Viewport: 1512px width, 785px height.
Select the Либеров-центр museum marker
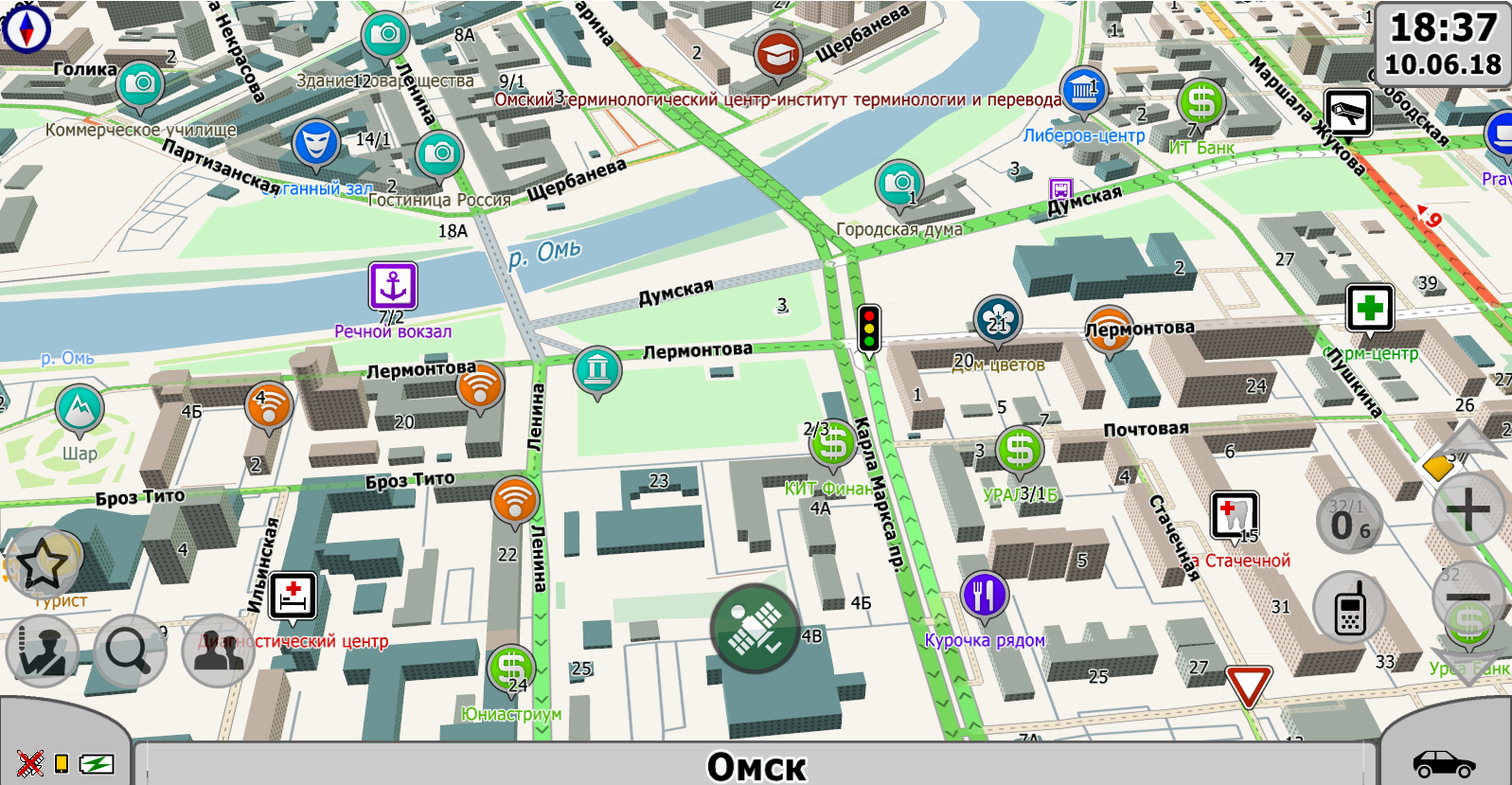(1083, 92)
